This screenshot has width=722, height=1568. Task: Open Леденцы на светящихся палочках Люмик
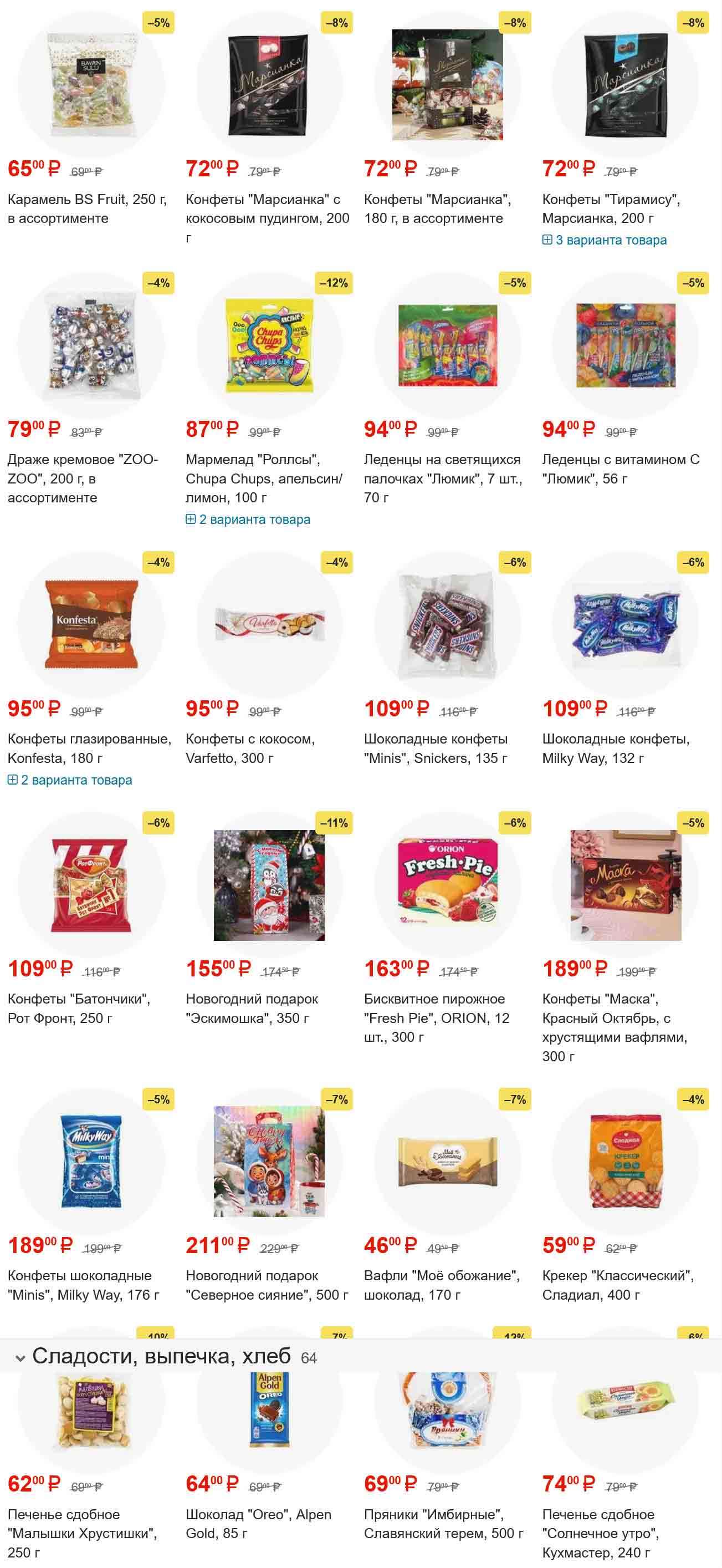point(442,478)
